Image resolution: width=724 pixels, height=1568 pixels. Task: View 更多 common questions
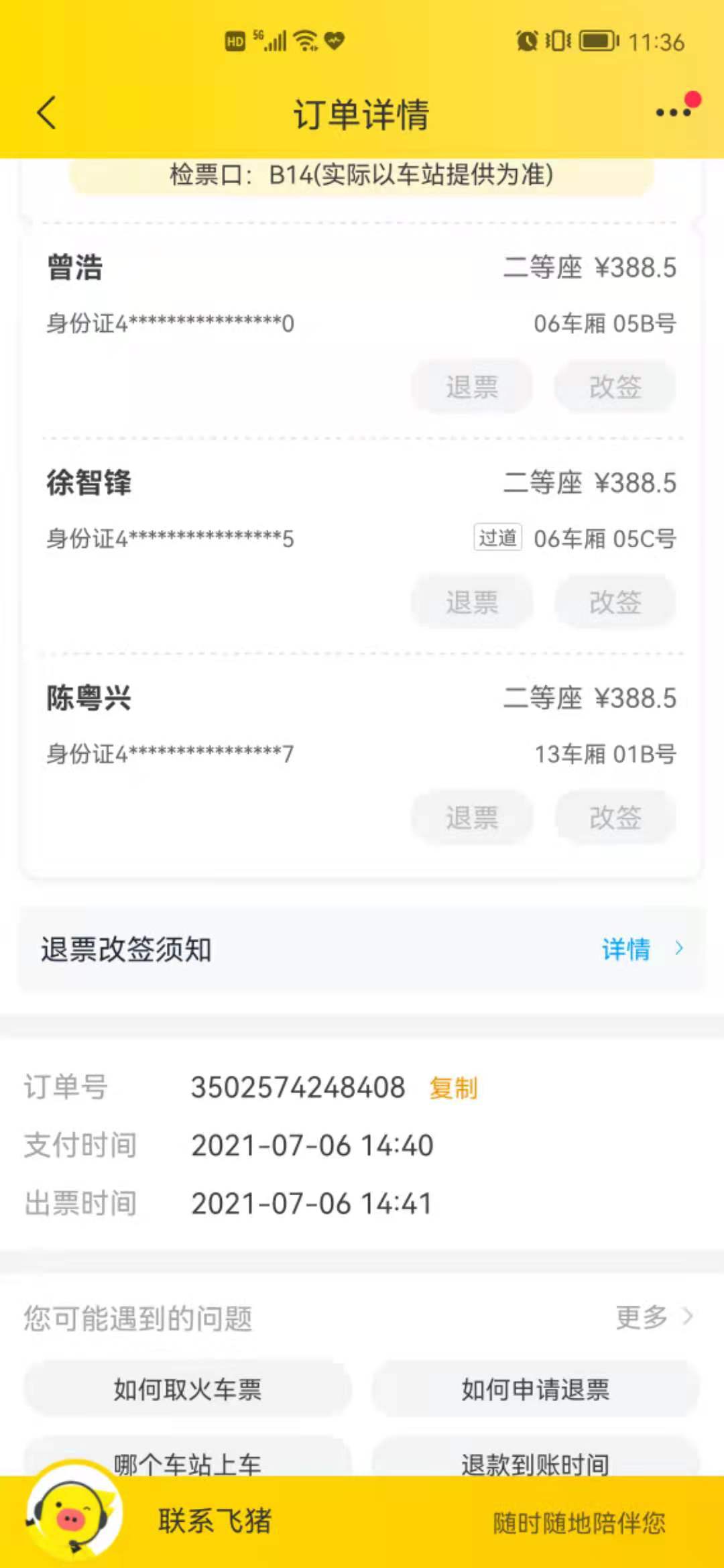652,1317
